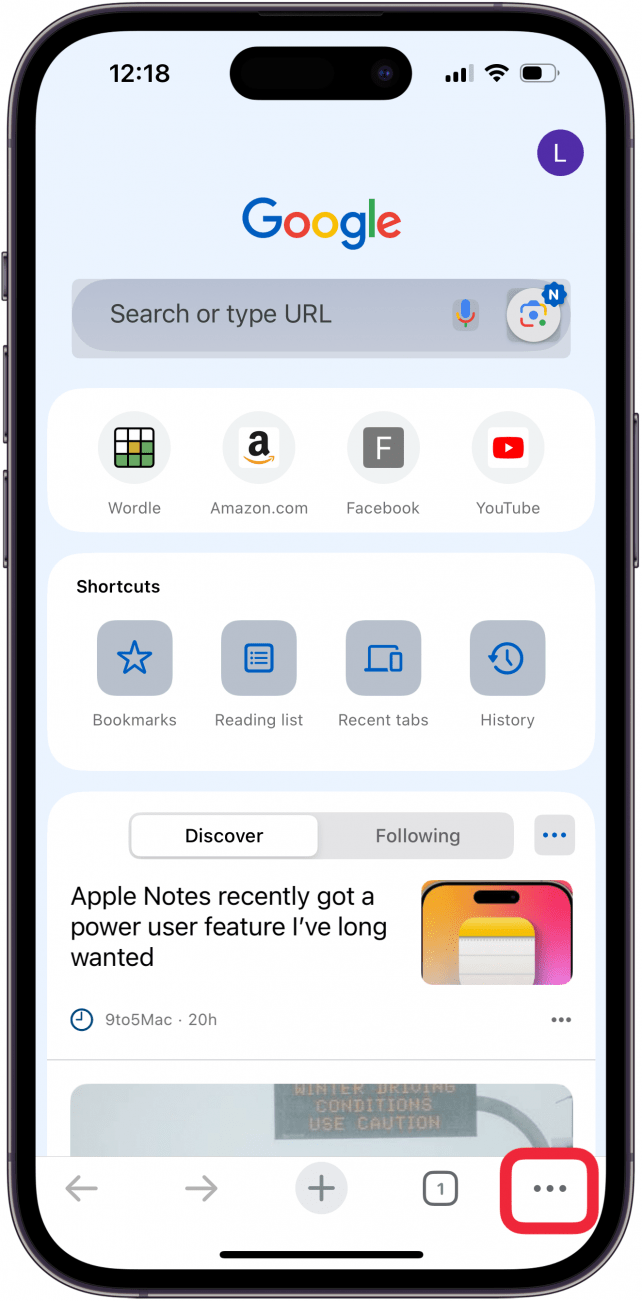Open Google Lens camera search

click(534, 316)
